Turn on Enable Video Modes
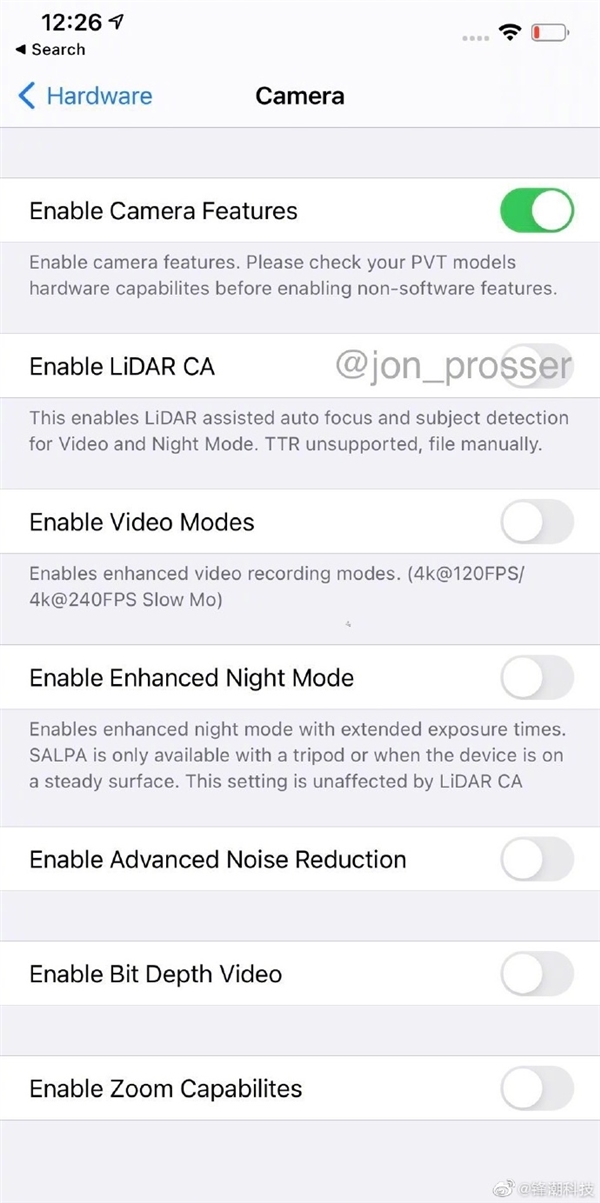This screenshot has height=1203, width=600. point(537,522)
